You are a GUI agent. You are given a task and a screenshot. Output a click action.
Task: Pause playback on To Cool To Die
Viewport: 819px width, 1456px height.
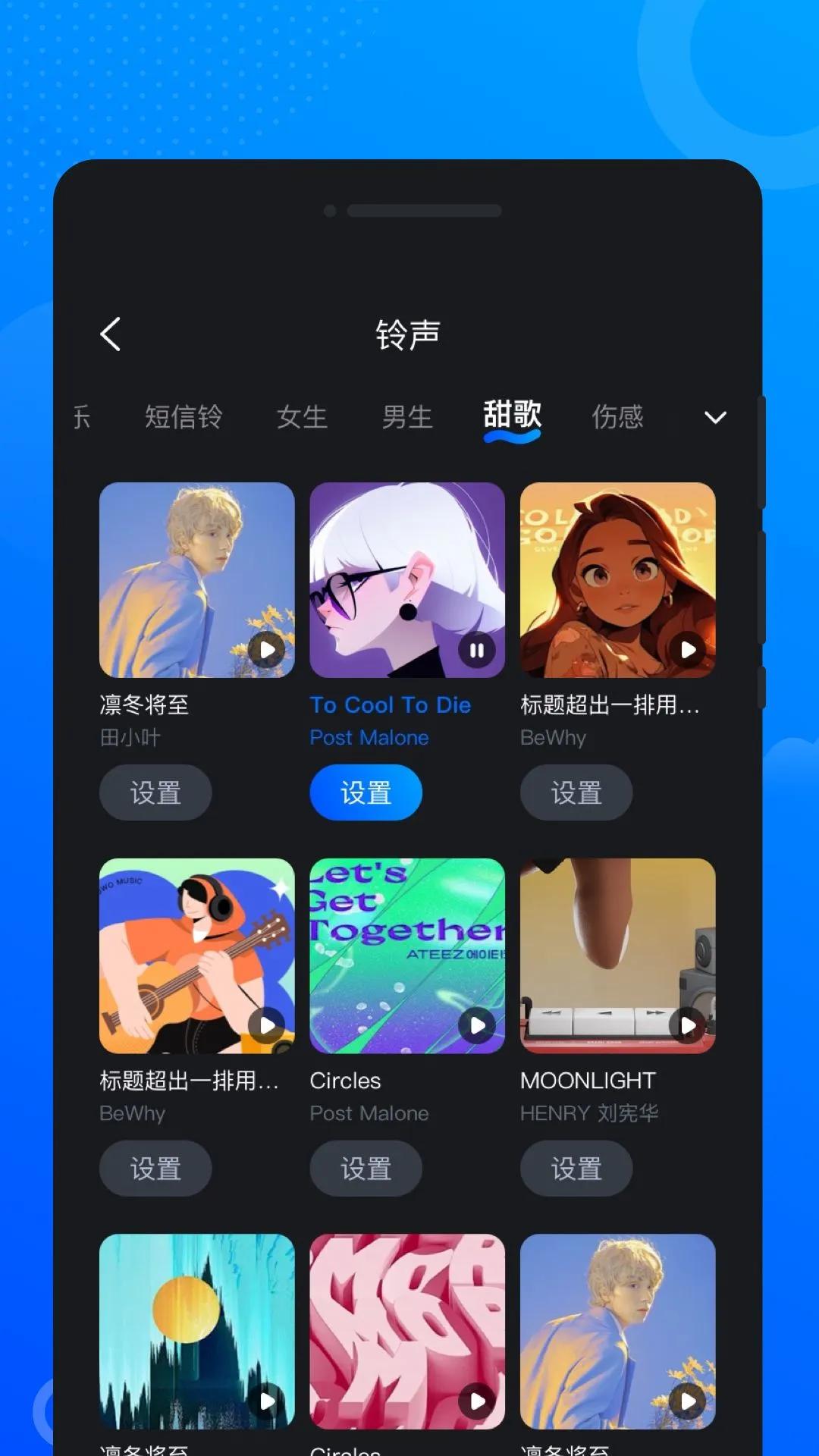tap(477, 650)
